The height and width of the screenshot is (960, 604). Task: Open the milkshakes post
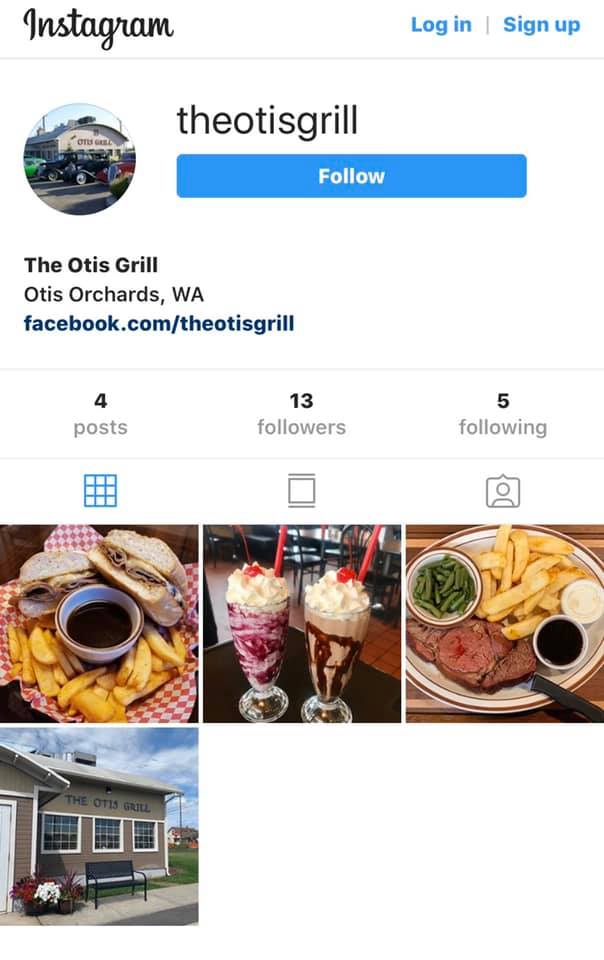click(x=302, y=623)
